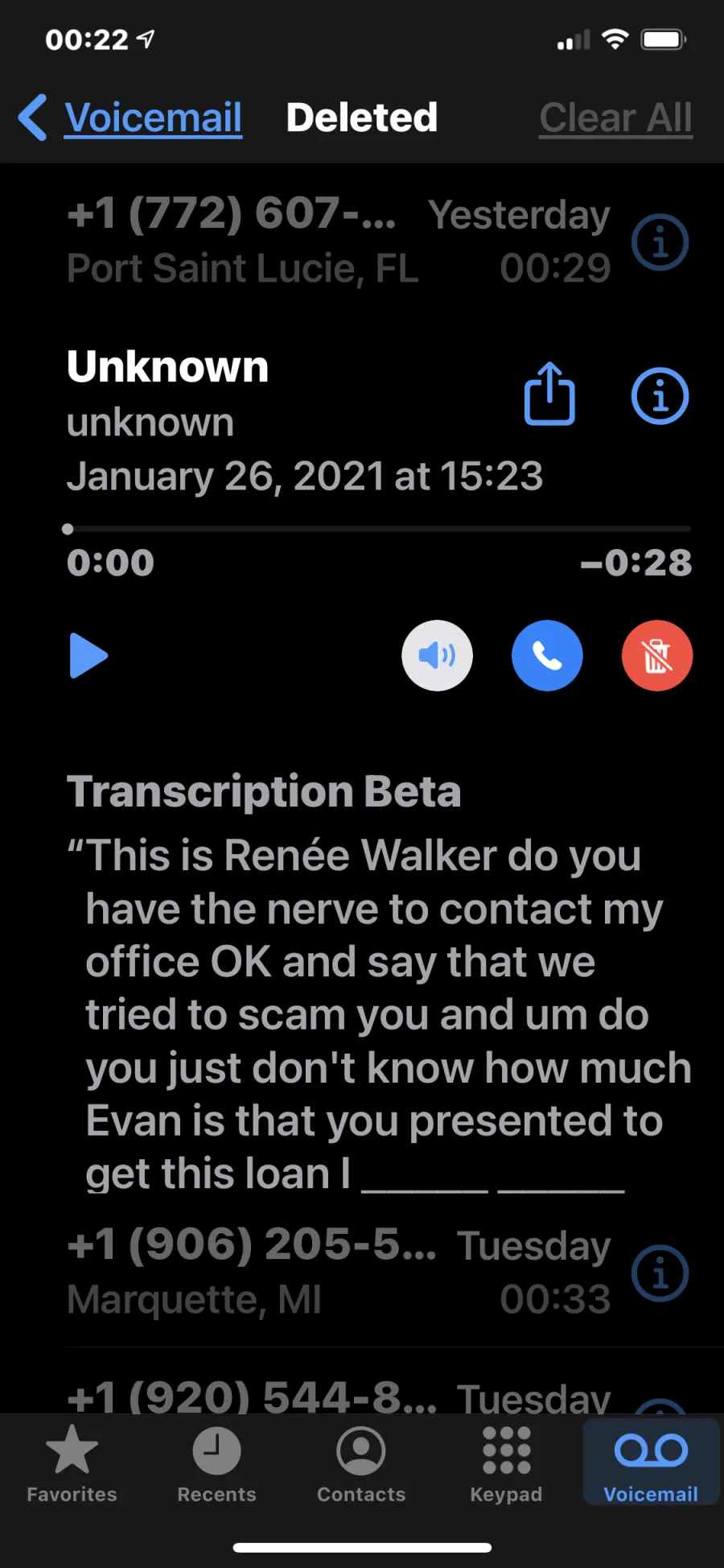
Task: Tap Clear All deleted voicemails
Action: tap(615, 118)
